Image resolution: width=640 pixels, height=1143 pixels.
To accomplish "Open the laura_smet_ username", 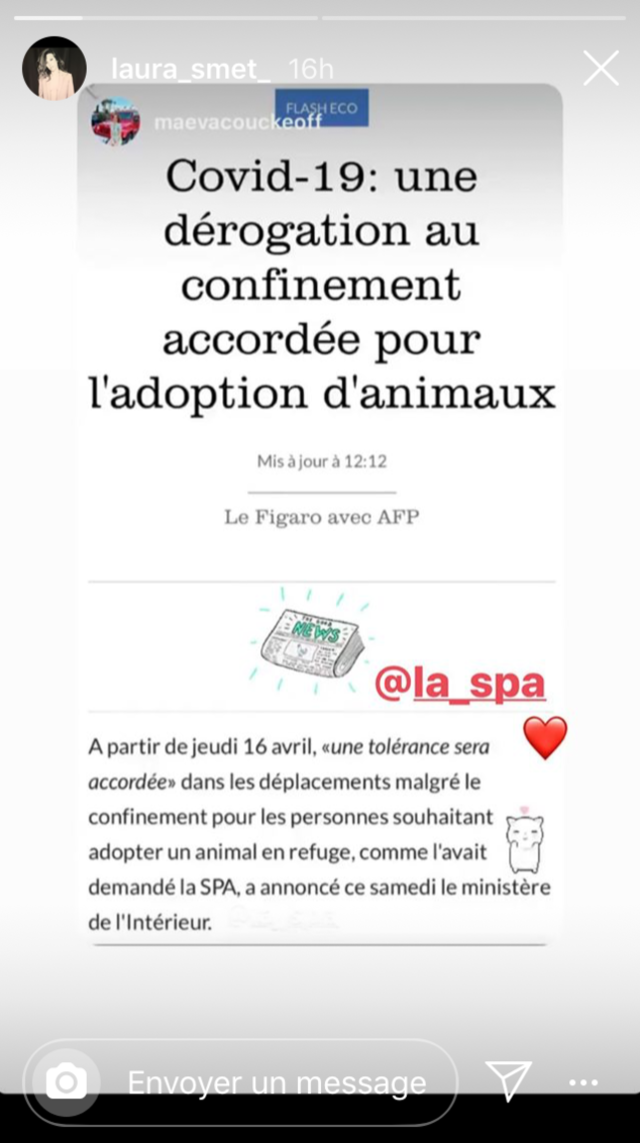I will [192, 69].
